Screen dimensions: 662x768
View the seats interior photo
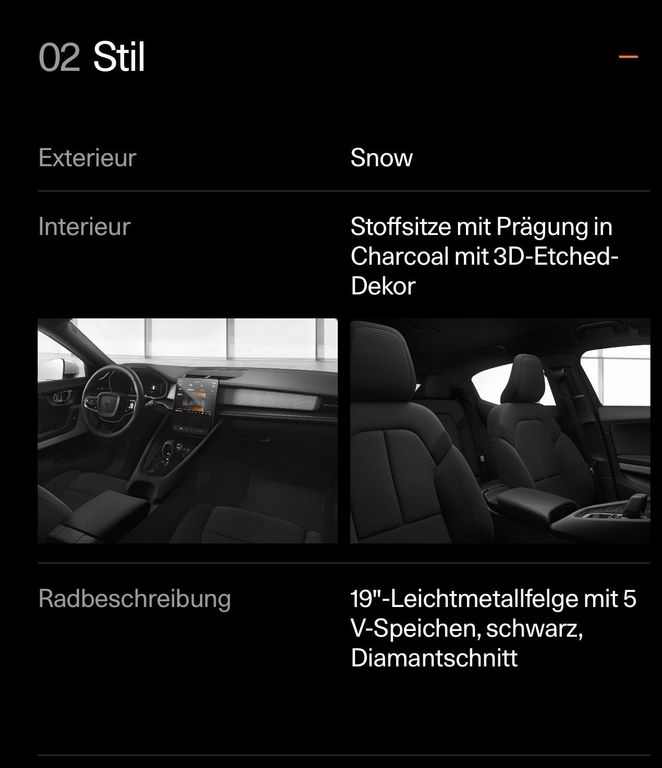(x=500, y=431)
